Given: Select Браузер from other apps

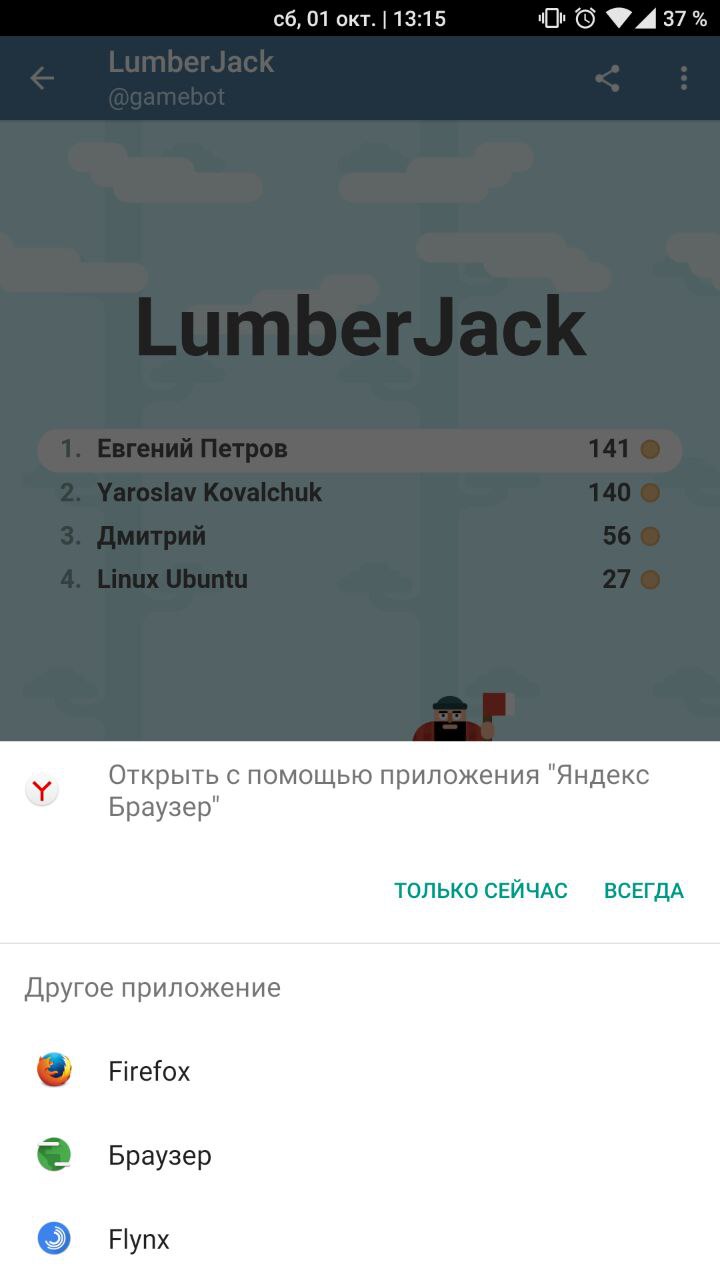Looking at the screenshot, I should (x=159, y=1155).
